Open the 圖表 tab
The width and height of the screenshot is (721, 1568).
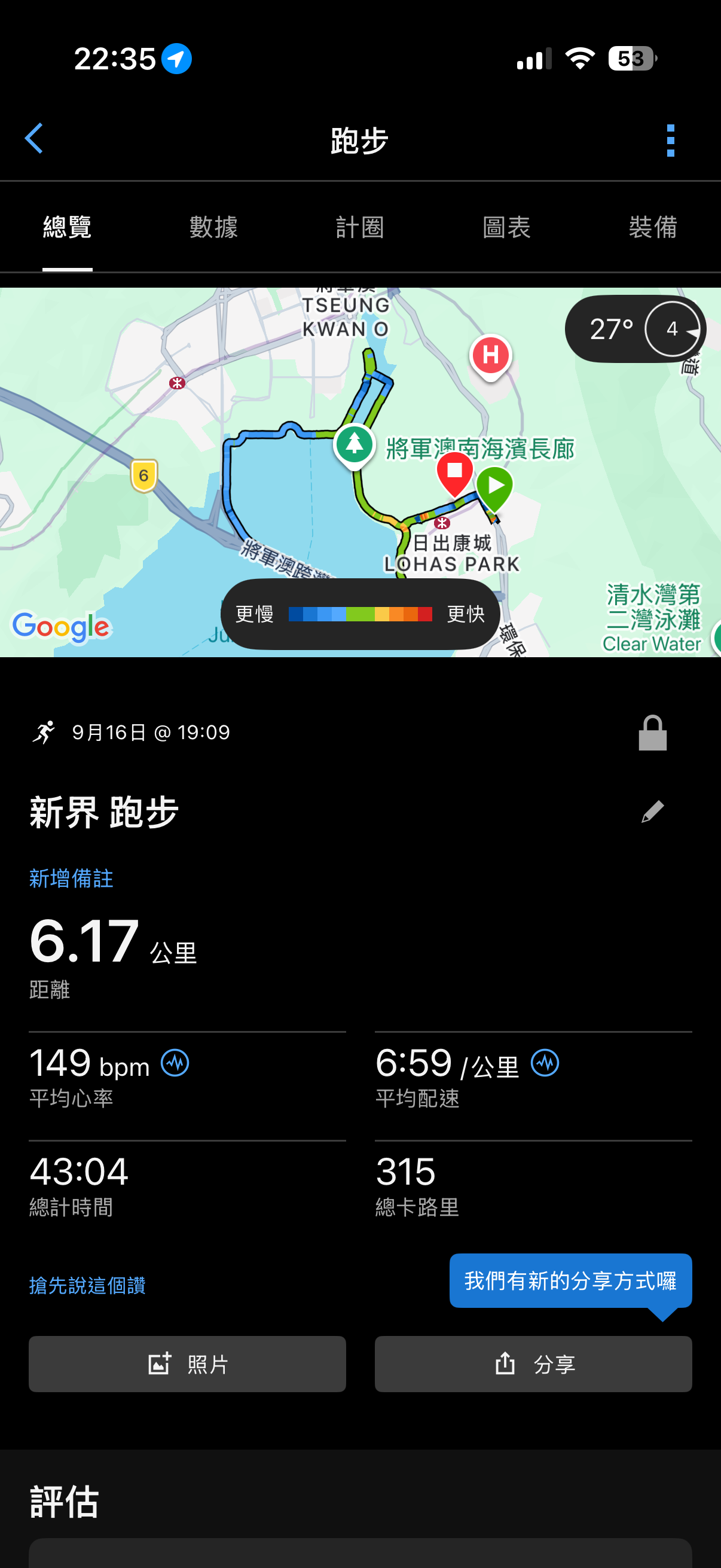507,227
